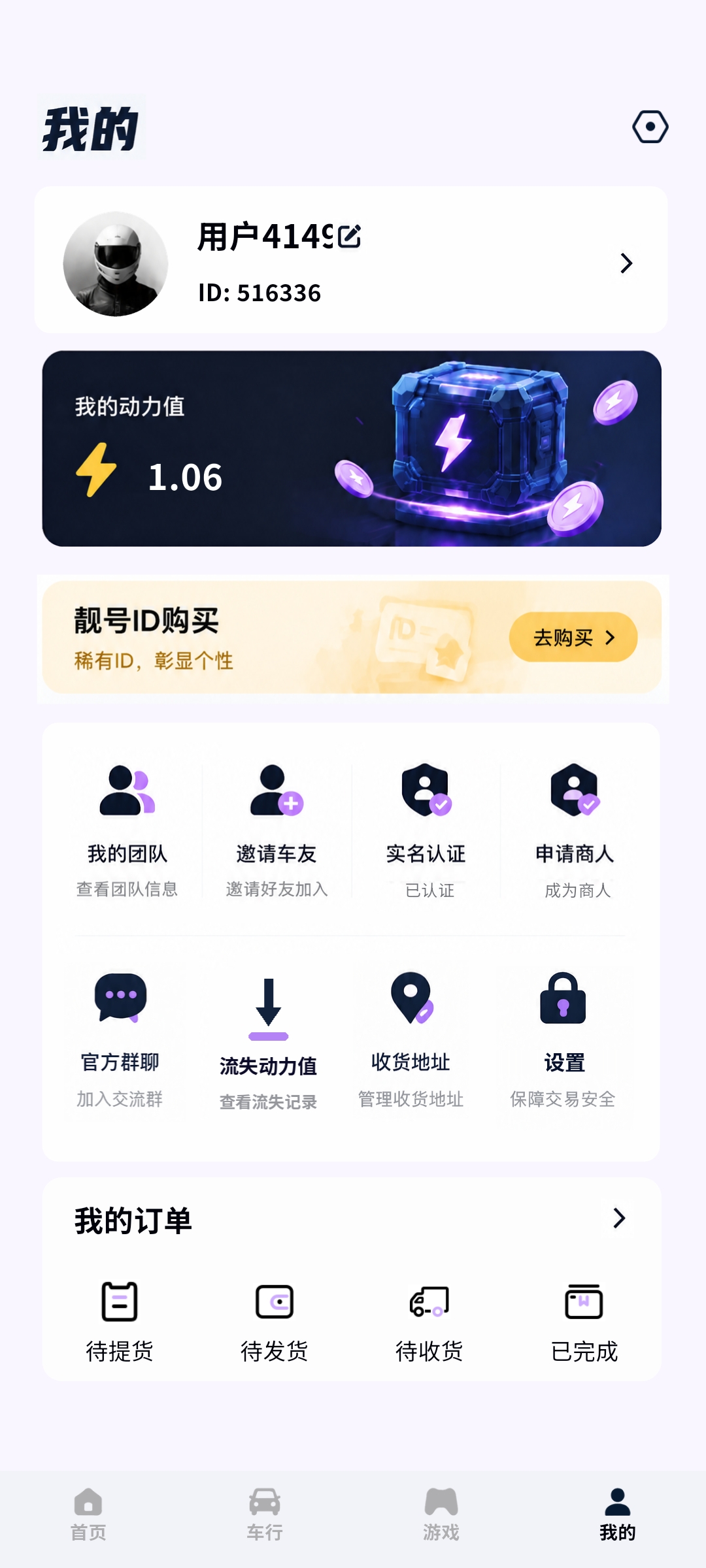The width and height of the screenshot is (706, 1568).
Task: Choose 申请商人 to become a merchant
Action: pyautogui.click(x=575, y=831)
